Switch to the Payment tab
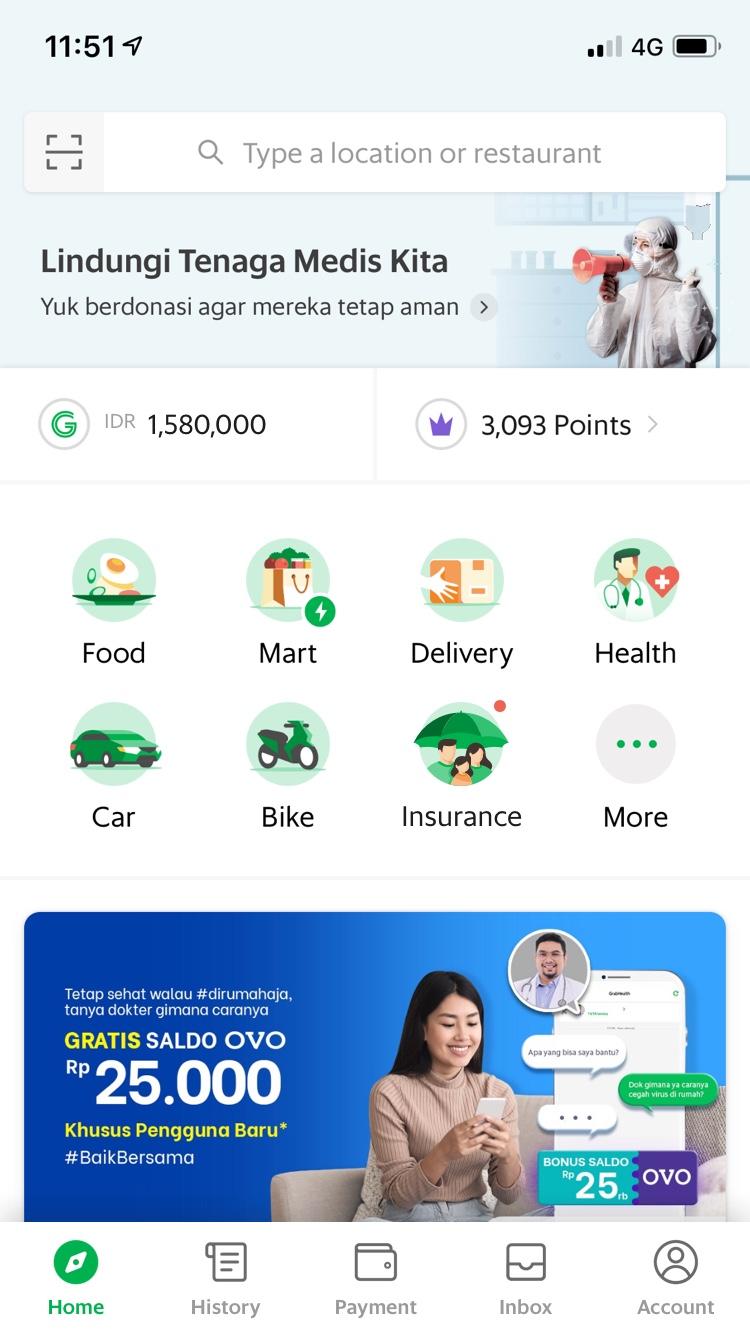The height and width of the screenshot is (1334, 750). pos(375,1278)
